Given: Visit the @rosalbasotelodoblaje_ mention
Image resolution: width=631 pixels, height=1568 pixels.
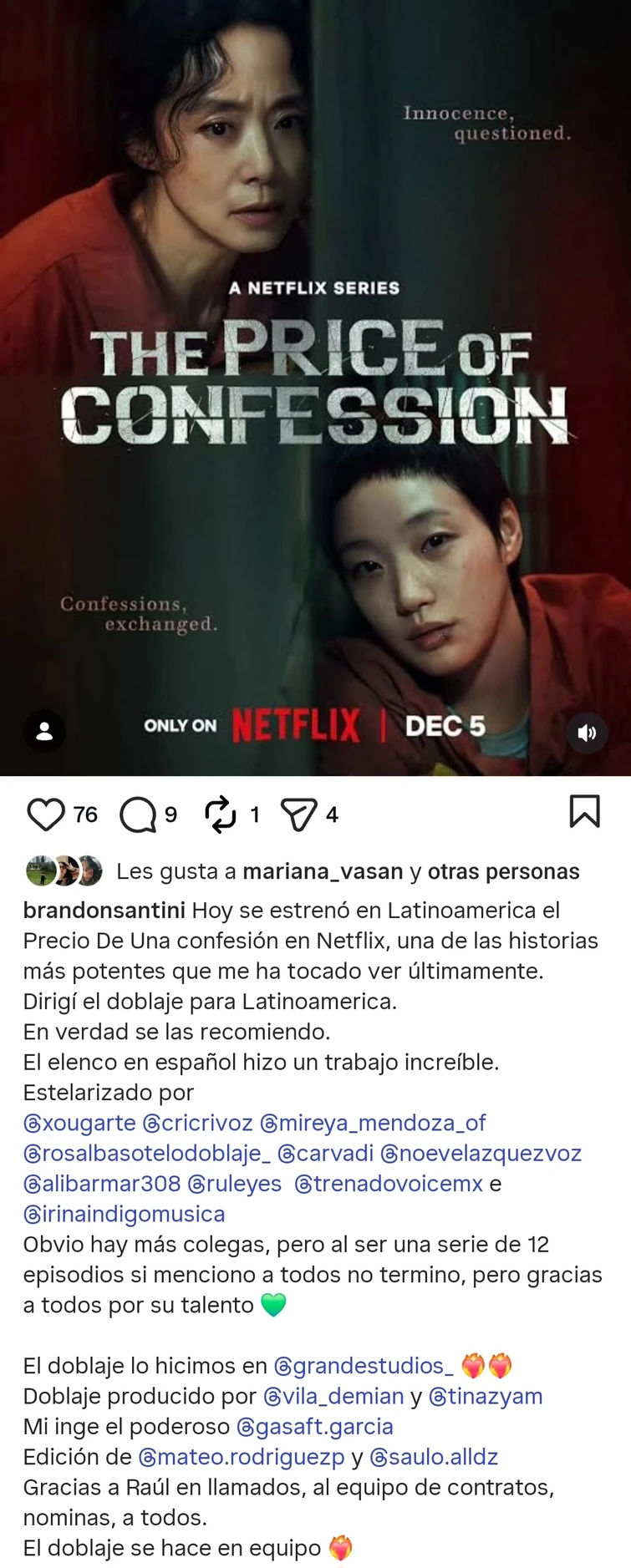Looking at the screenshot, I should point(146,1154).
